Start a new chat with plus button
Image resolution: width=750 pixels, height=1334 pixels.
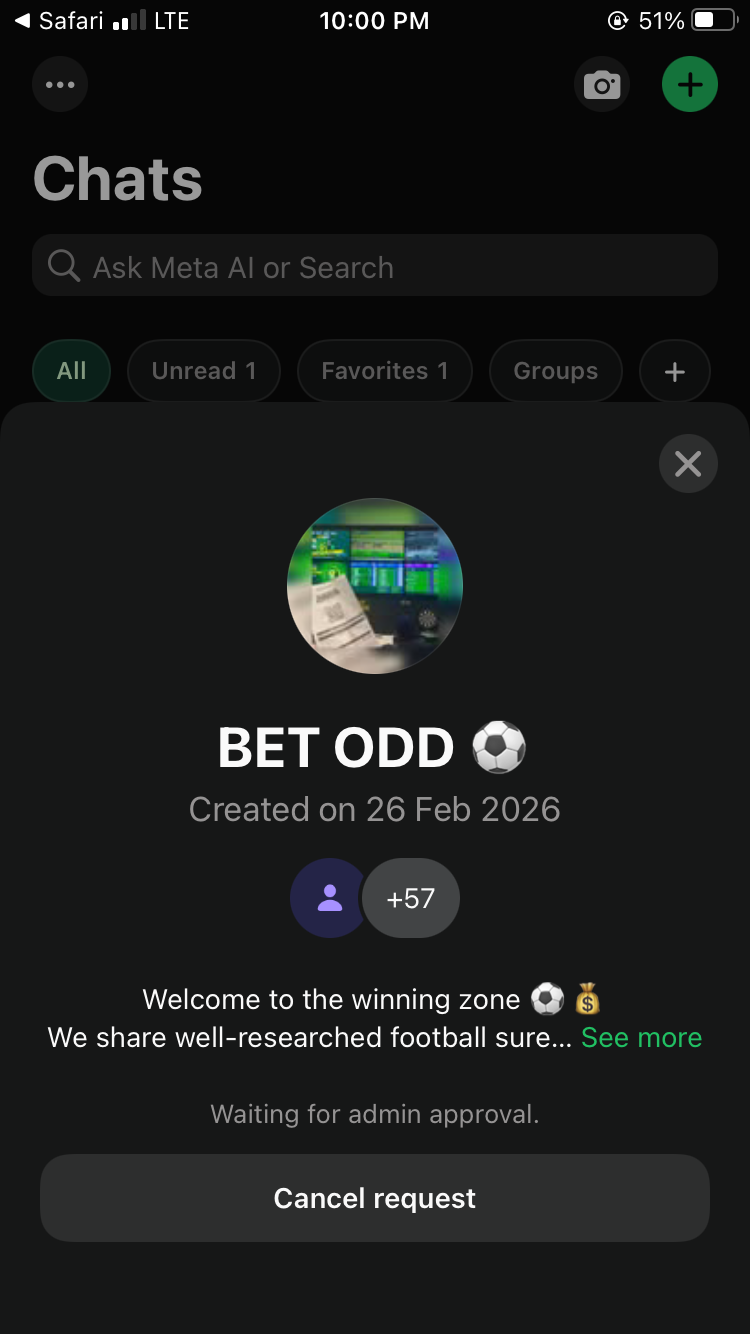coord(690,85)
